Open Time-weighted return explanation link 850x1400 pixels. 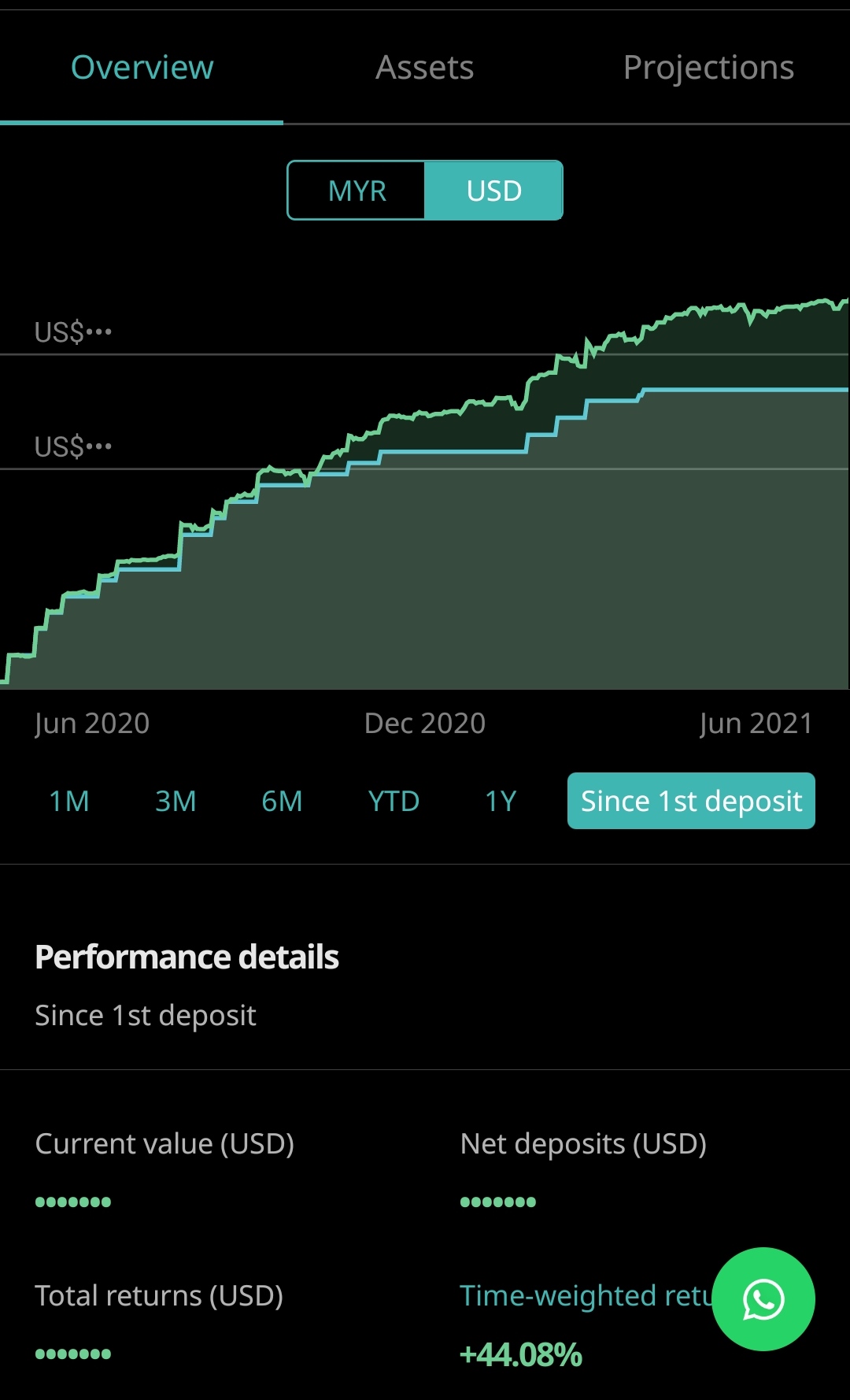586,1295
